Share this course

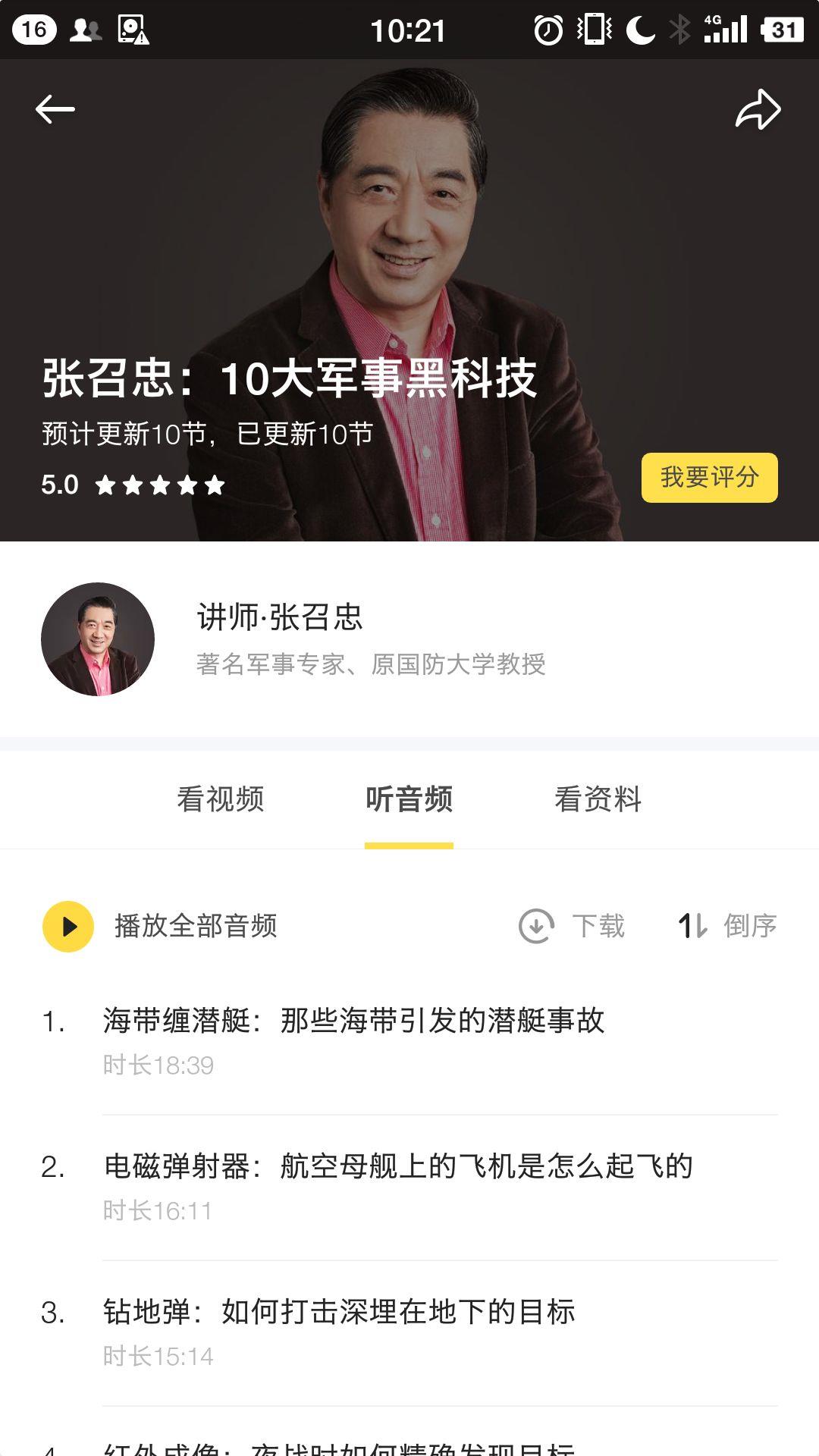point(758,110)
